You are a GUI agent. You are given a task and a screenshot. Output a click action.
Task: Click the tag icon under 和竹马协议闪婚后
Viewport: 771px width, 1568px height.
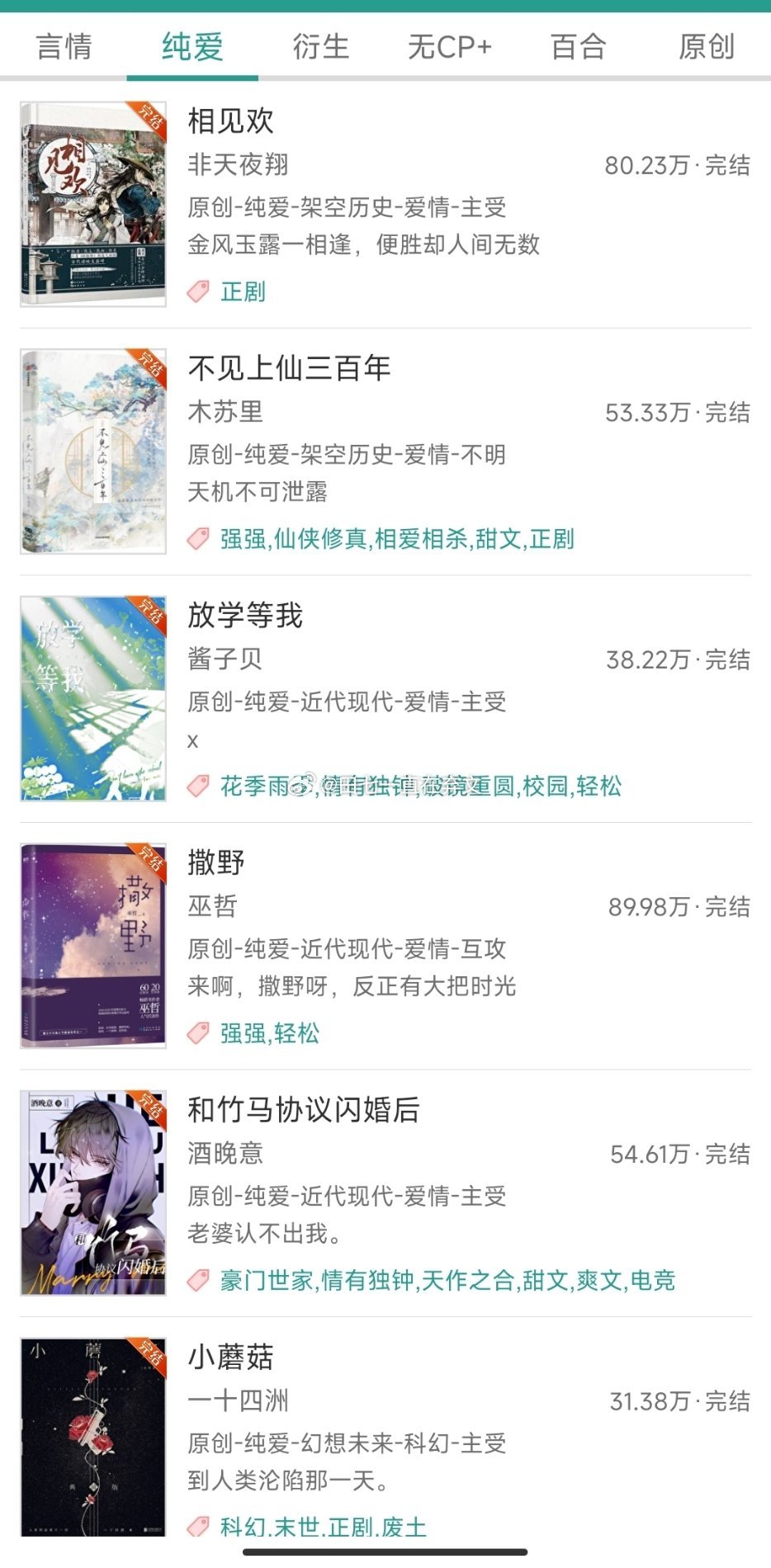pyautogui.click(x=198, y=1280)
